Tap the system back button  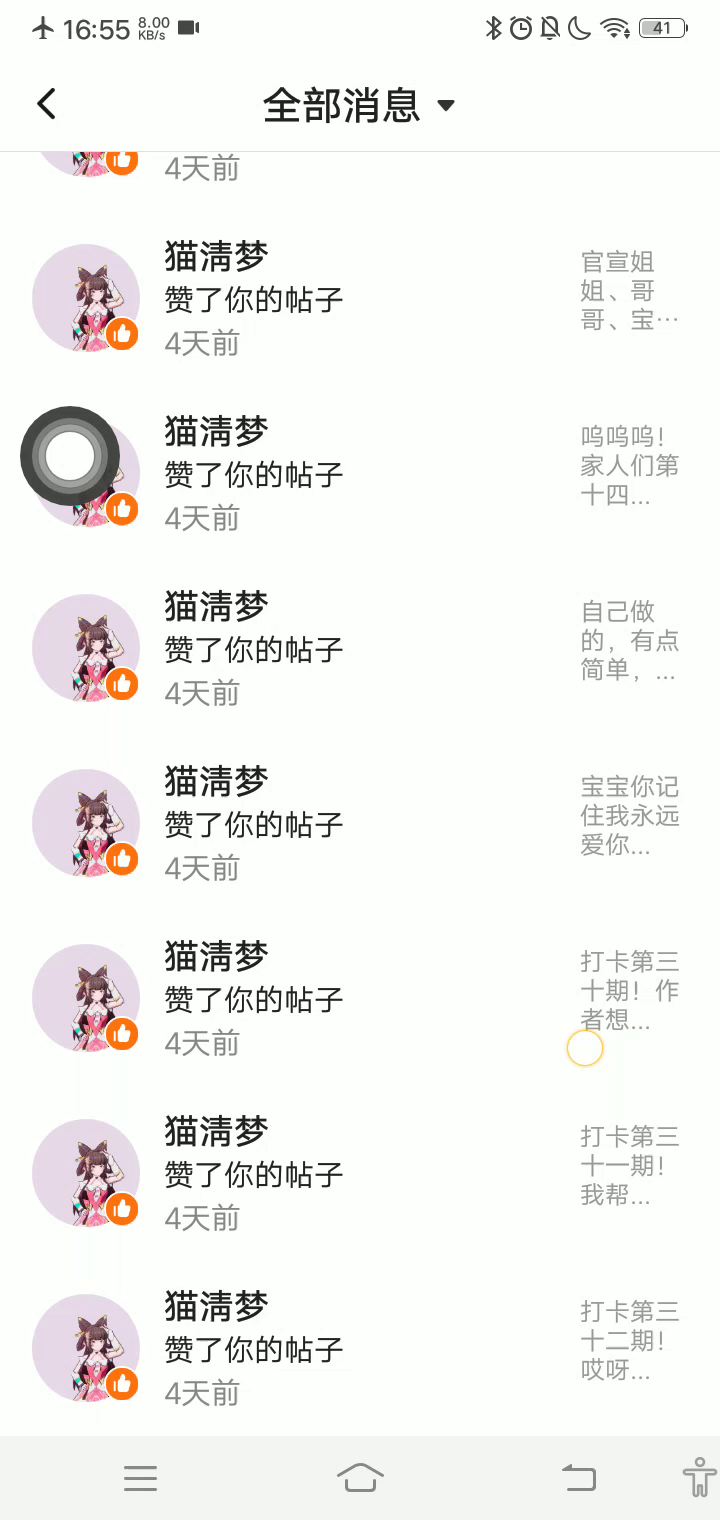tap(579, 1477)
